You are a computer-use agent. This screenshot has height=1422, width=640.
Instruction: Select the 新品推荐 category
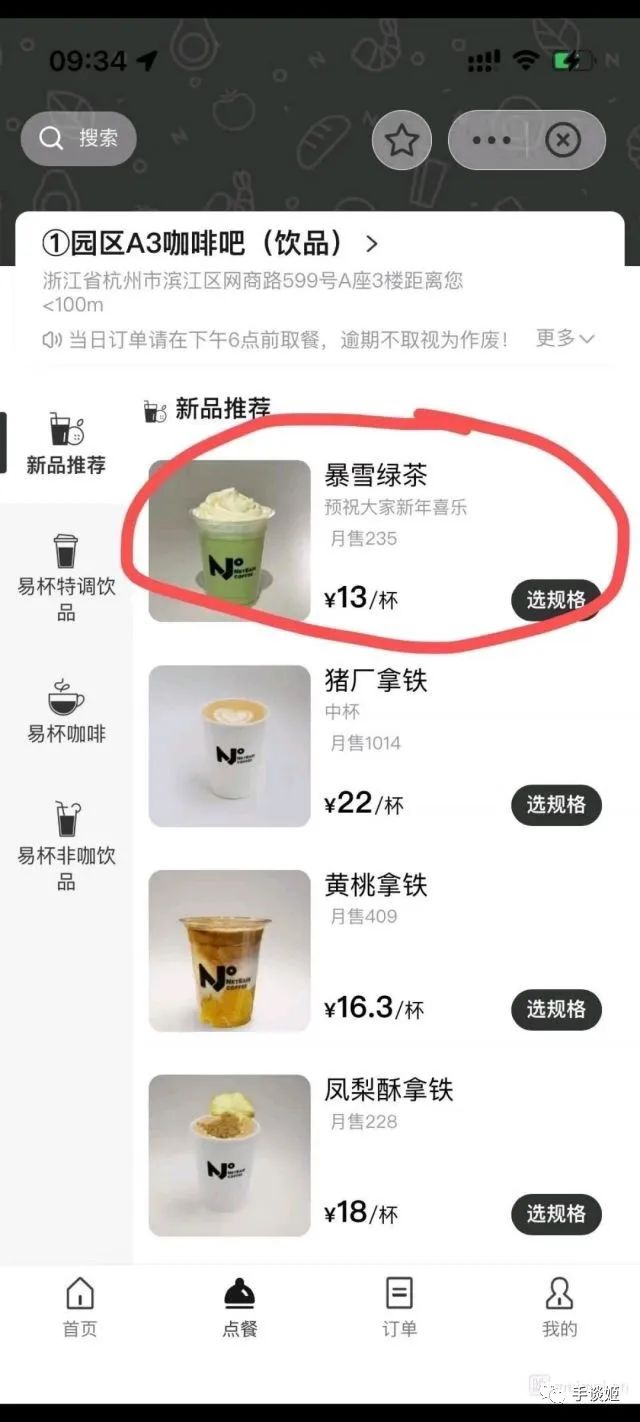click(66, 444)
